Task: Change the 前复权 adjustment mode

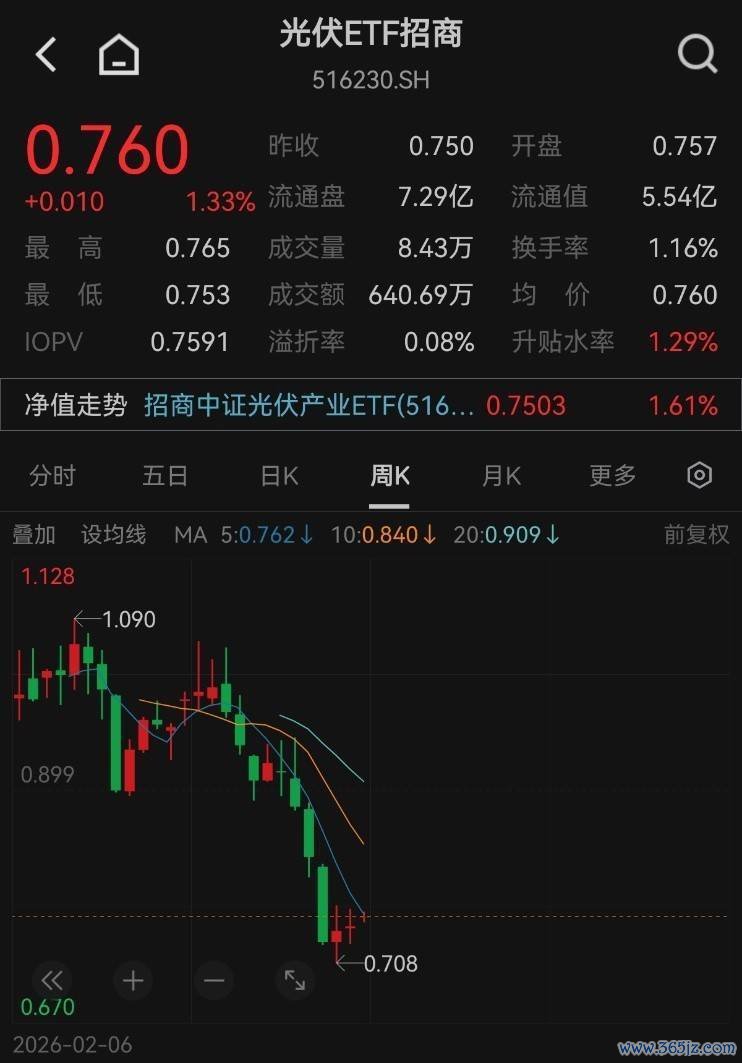Action: (x=697, y=535)
